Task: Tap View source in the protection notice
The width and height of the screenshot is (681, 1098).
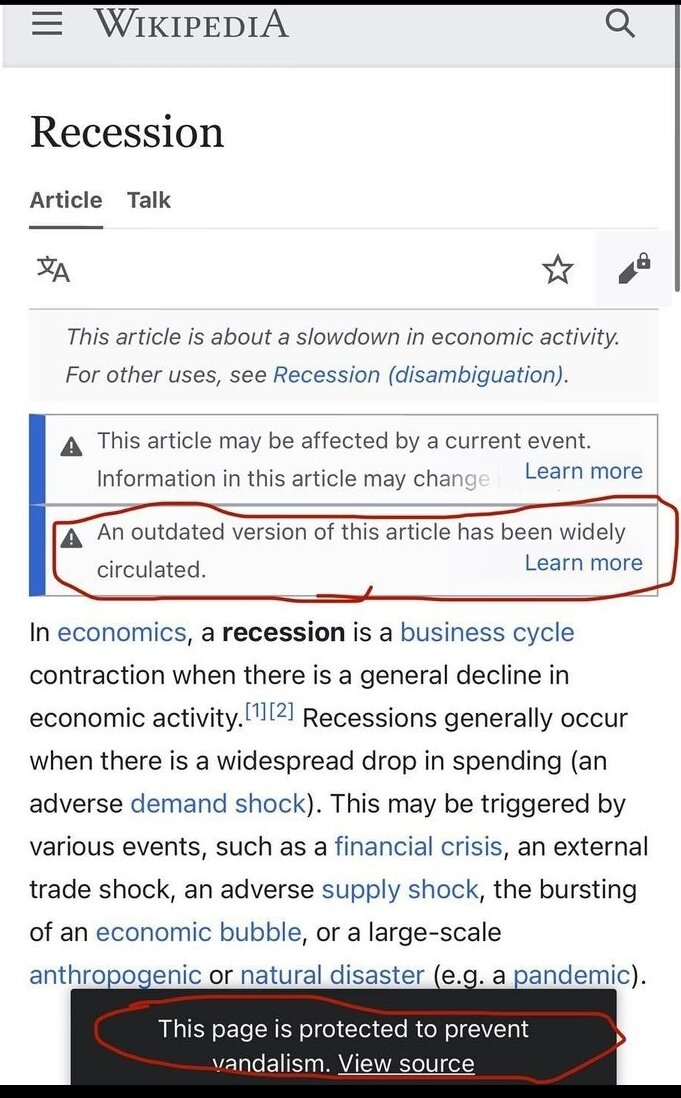Action: click(x=406, y=1063)
